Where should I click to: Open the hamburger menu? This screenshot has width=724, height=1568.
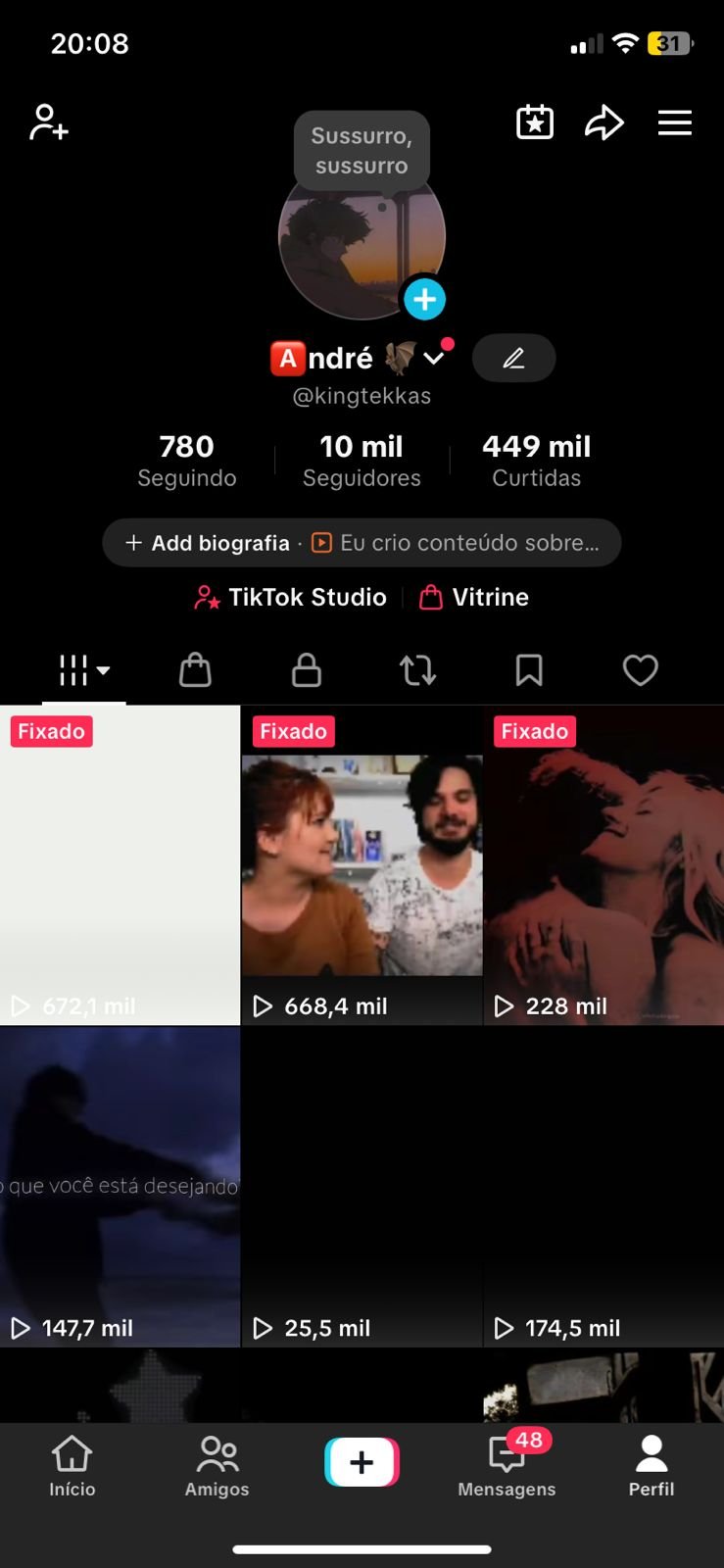pyautogui.click(x=674, y=122)
